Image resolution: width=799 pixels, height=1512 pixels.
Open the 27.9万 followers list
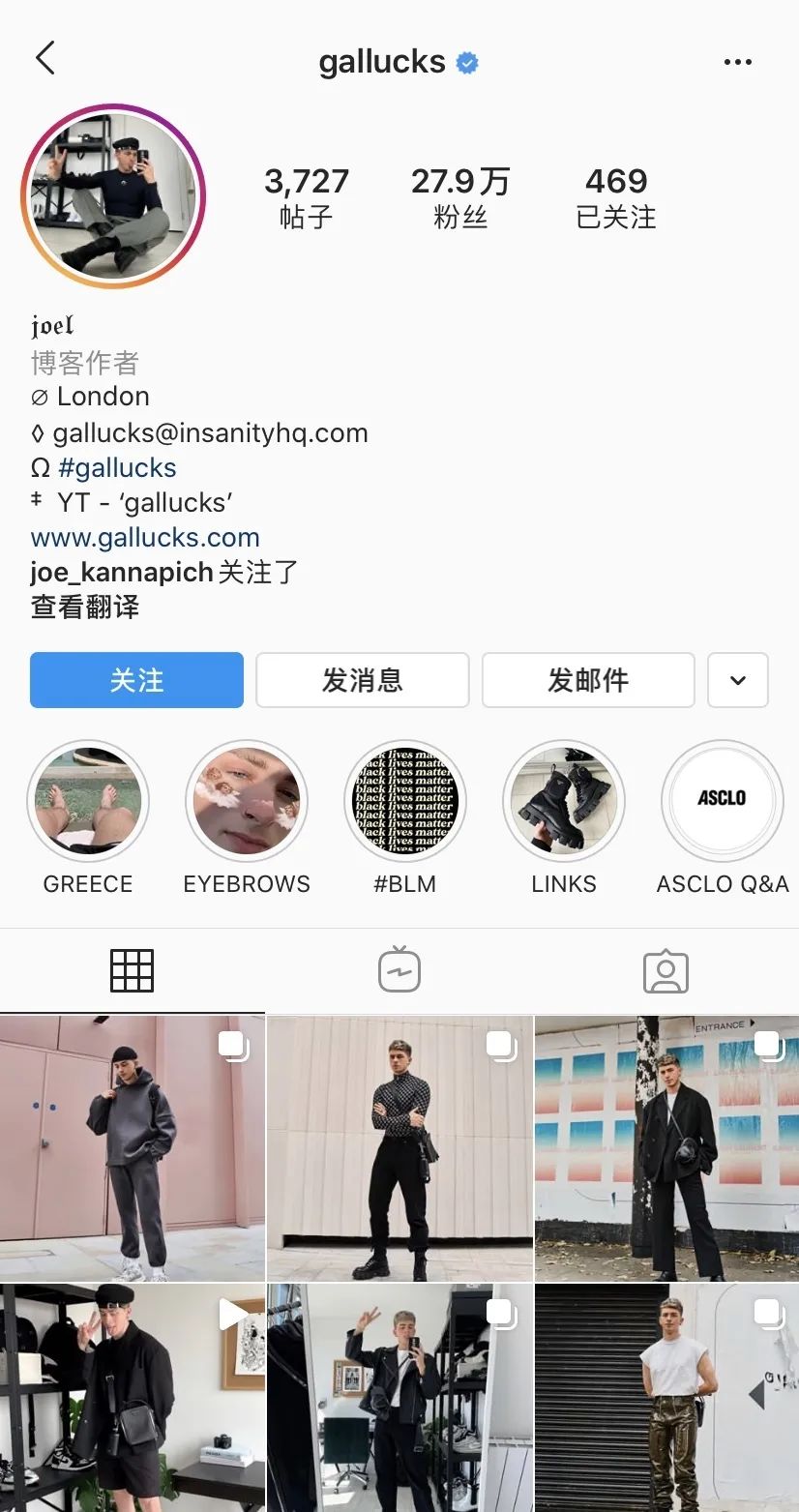(459, 196)
